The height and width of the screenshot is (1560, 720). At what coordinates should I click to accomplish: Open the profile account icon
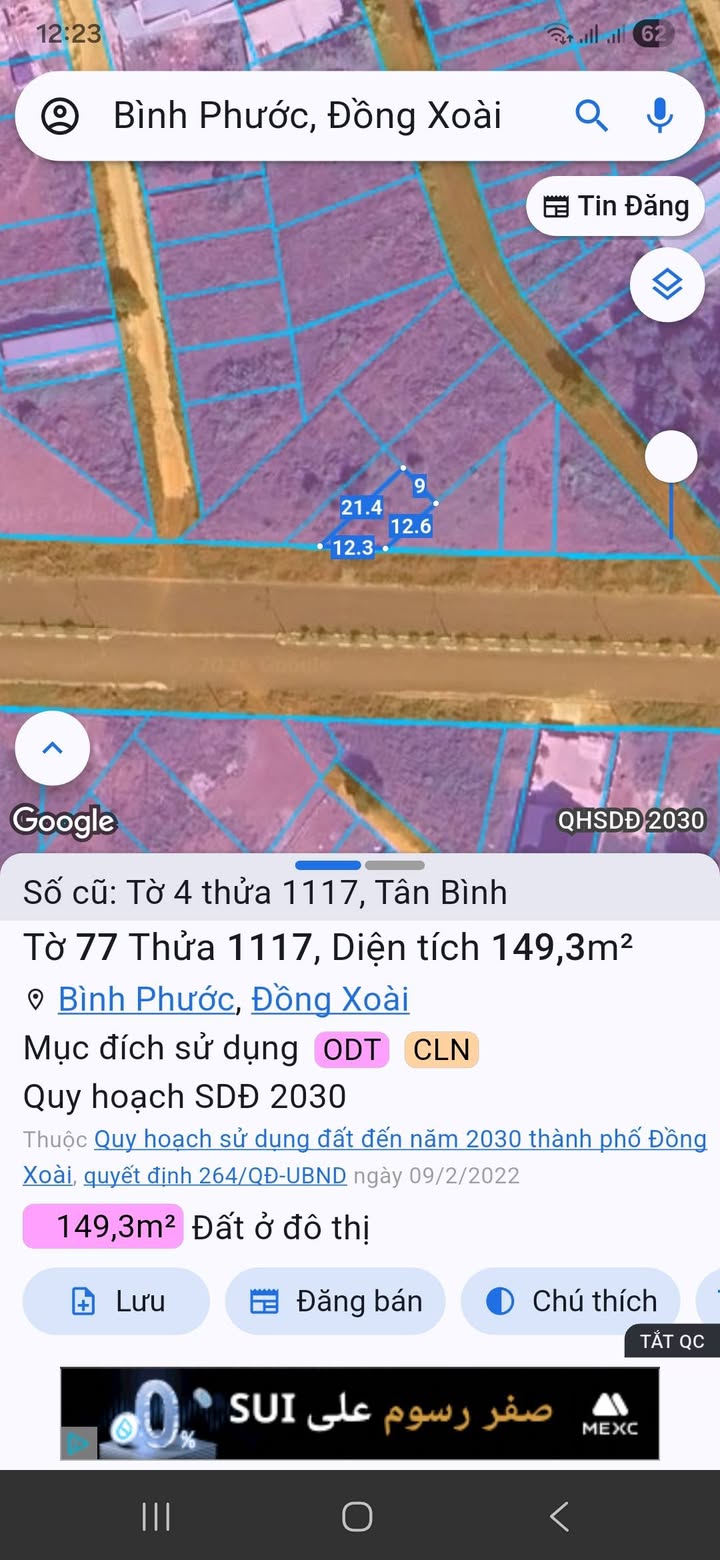(60, 116)
